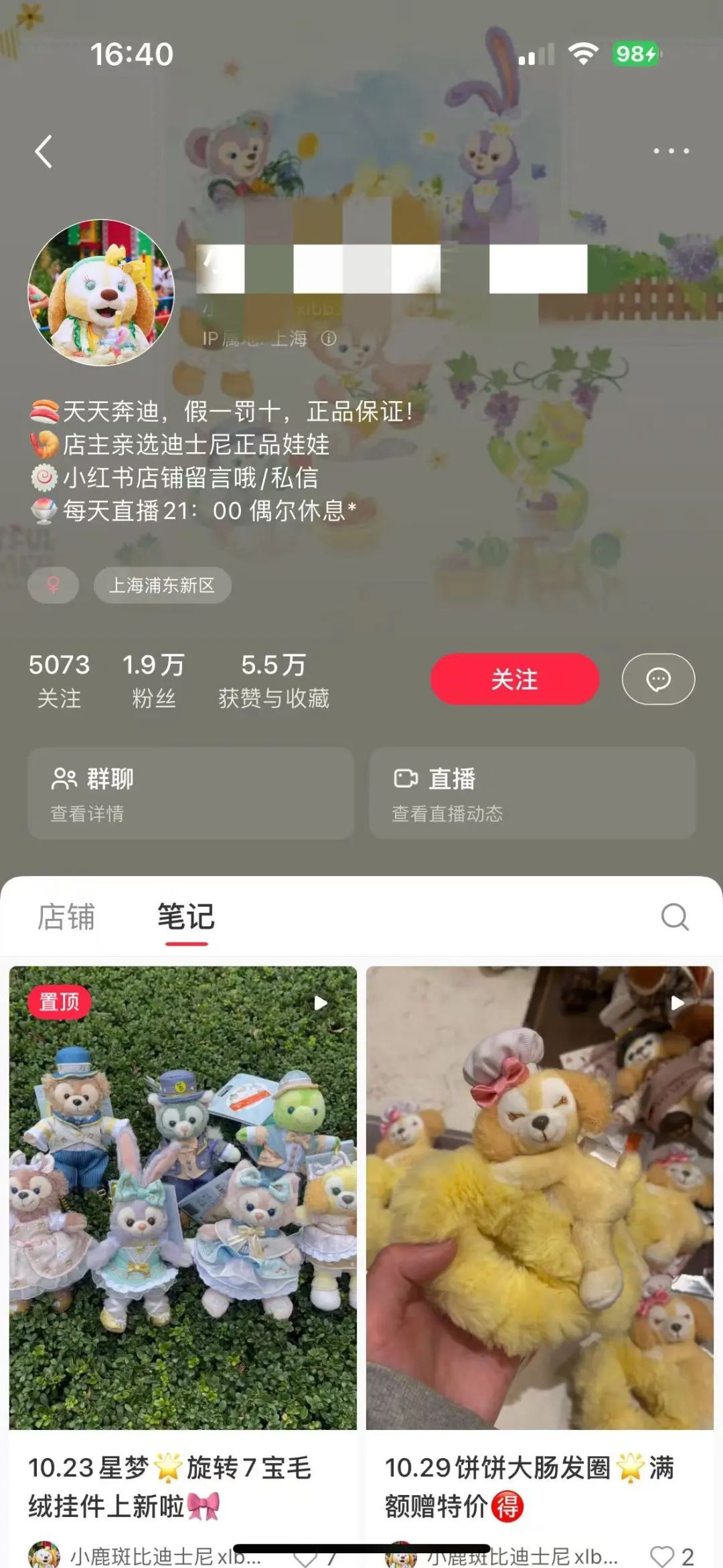Image resolution: width=723 pixels, height=1568 pixels.
Task: Go back using the top-left arrow
Action: (x=44, y=151)
